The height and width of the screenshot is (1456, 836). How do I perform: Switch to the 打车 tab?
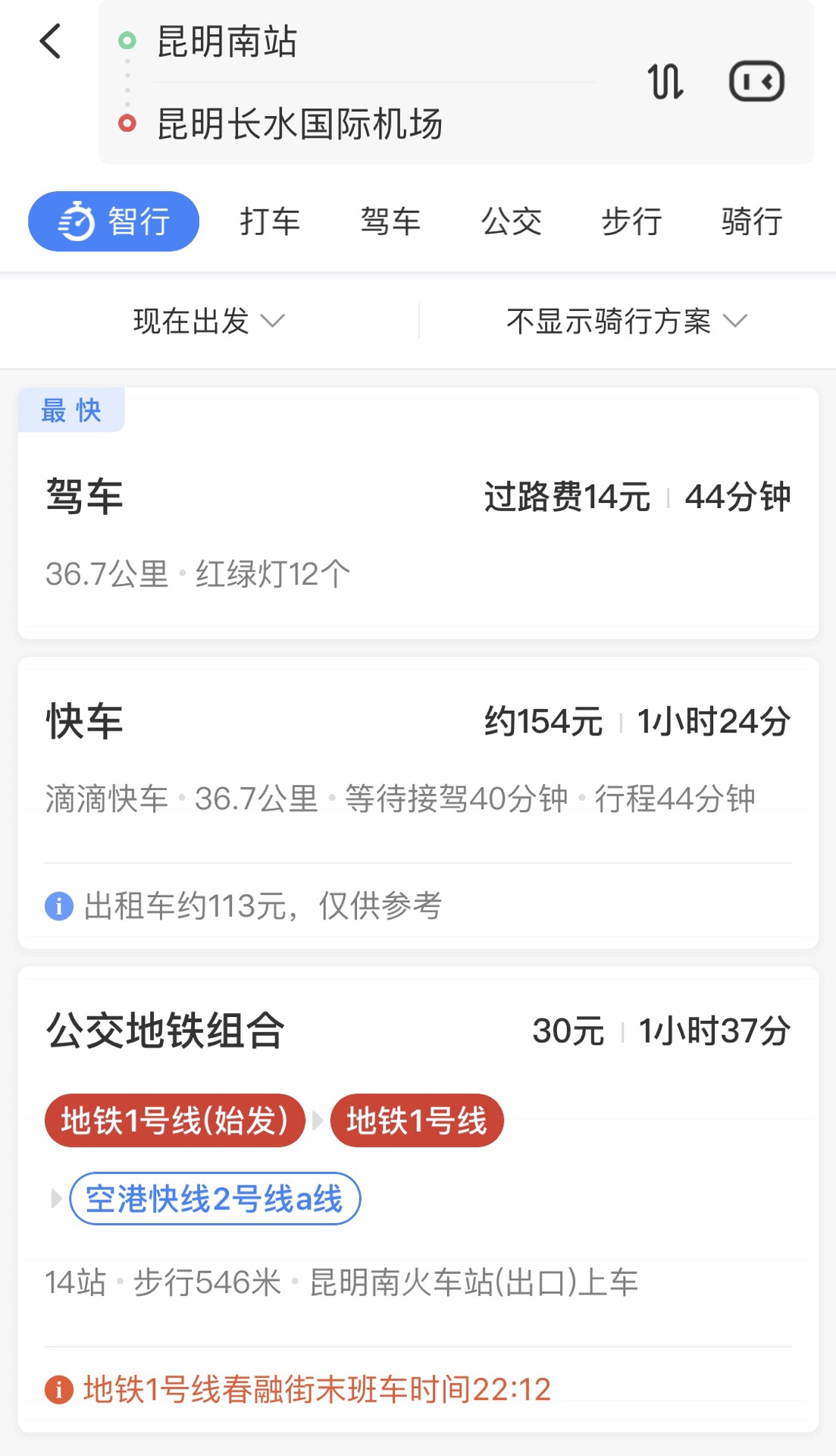270,221
